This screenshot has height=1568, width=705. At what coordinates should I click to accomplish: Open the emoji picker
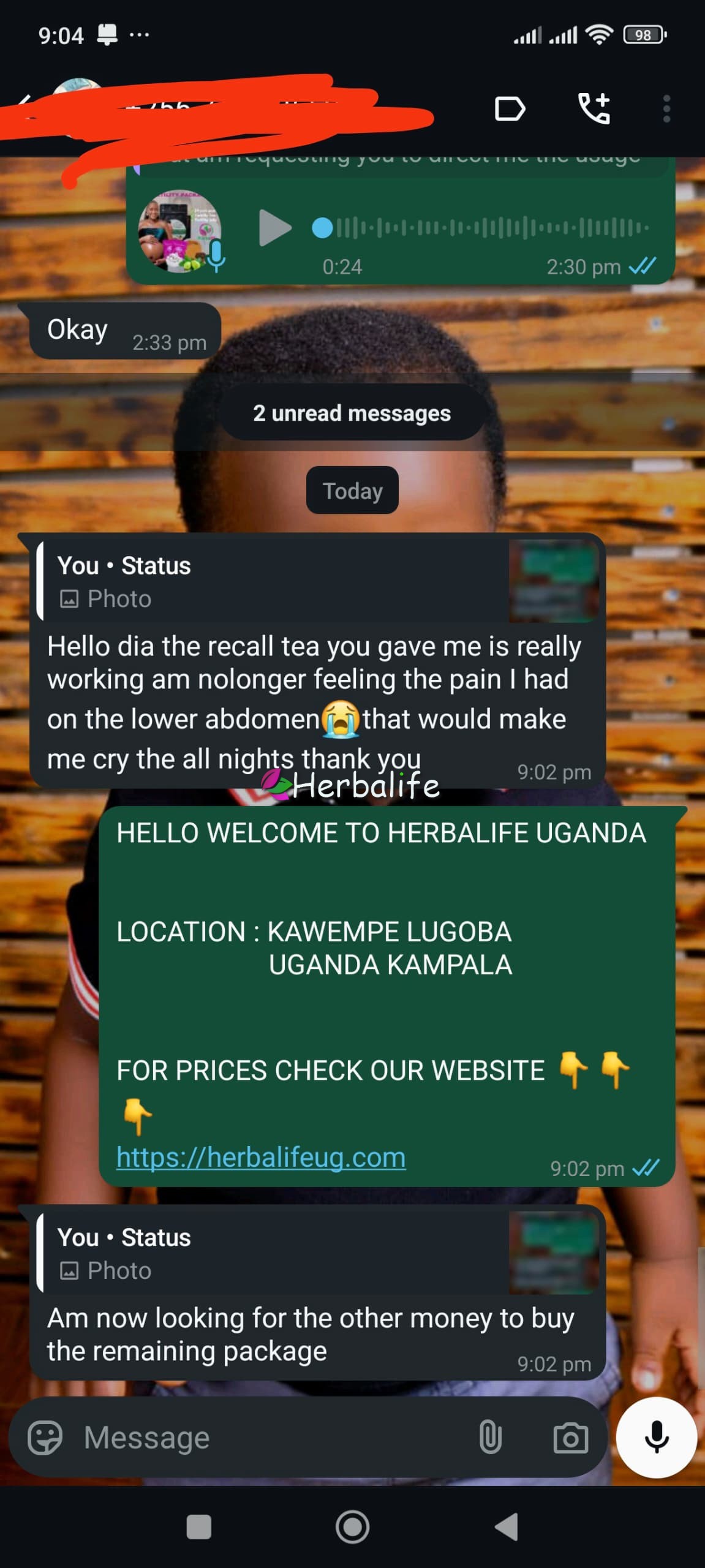tap(45, 1438)
